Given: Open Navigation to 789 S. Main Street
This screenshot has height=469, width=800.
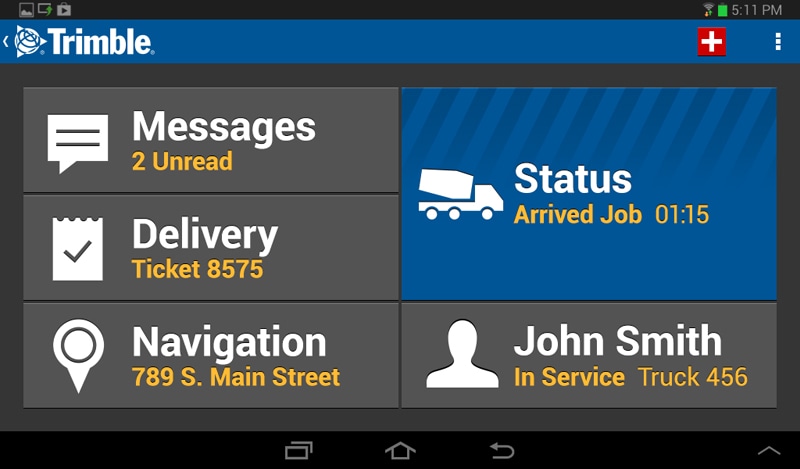Looking at the screenshot, I should point(210,355).
